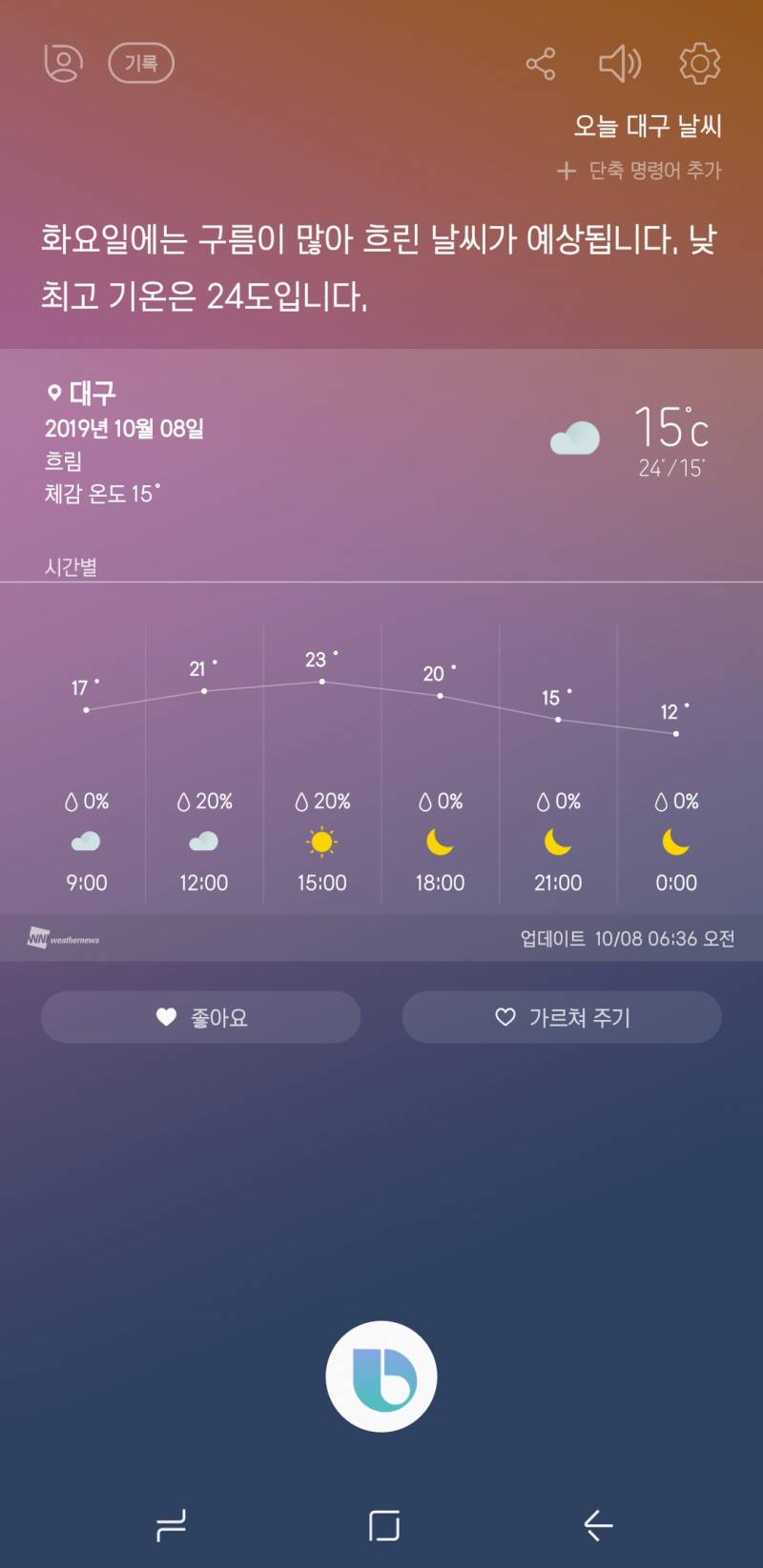The image size is (763, 1568).
Task: Open the profile account icon
Action: click(x=62, y=63)
